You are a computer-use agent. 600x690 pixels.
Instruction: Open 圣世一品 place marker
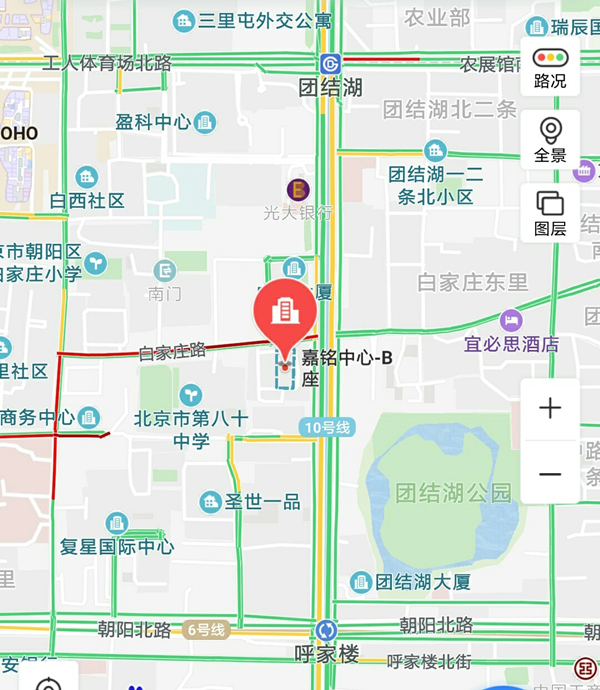pos(210,502)
